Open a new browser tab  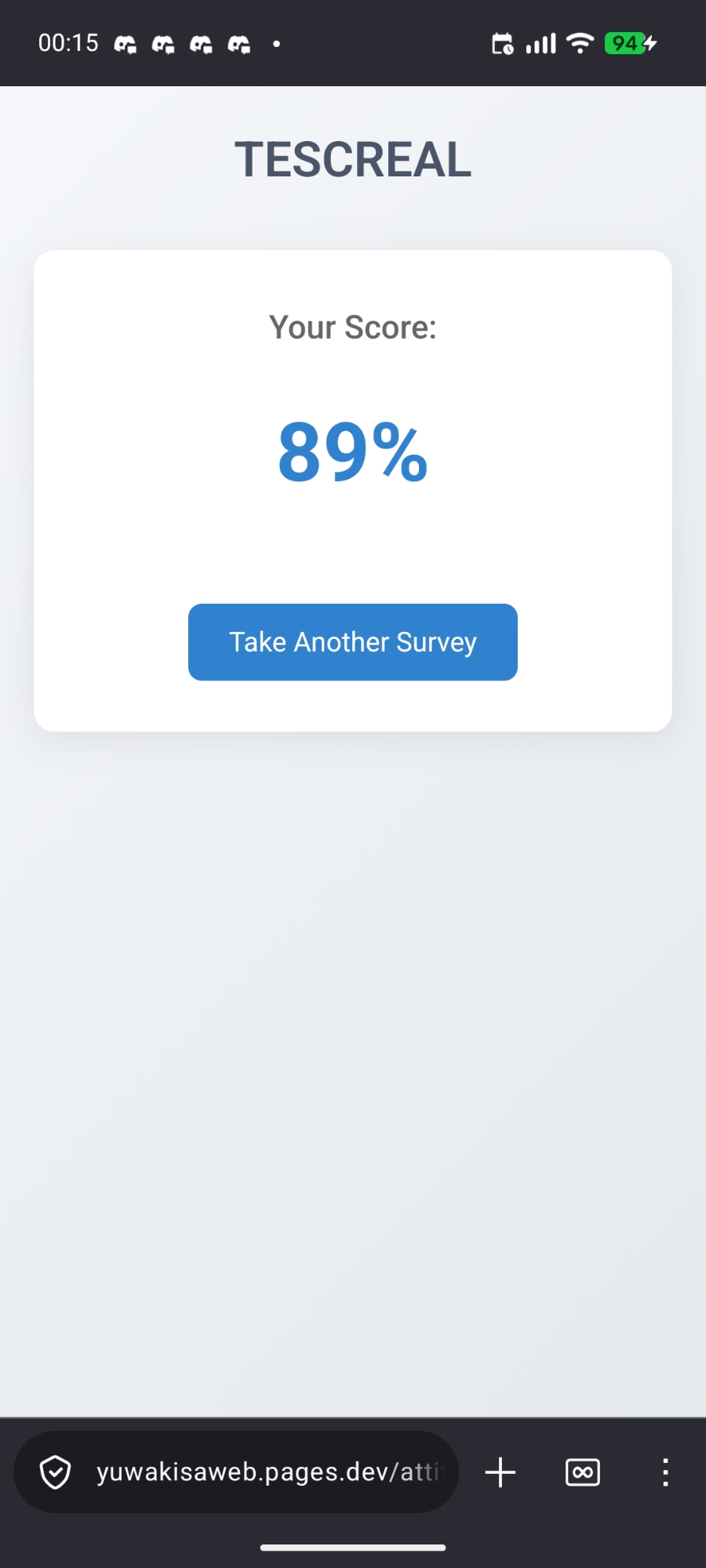(500, 1472)
